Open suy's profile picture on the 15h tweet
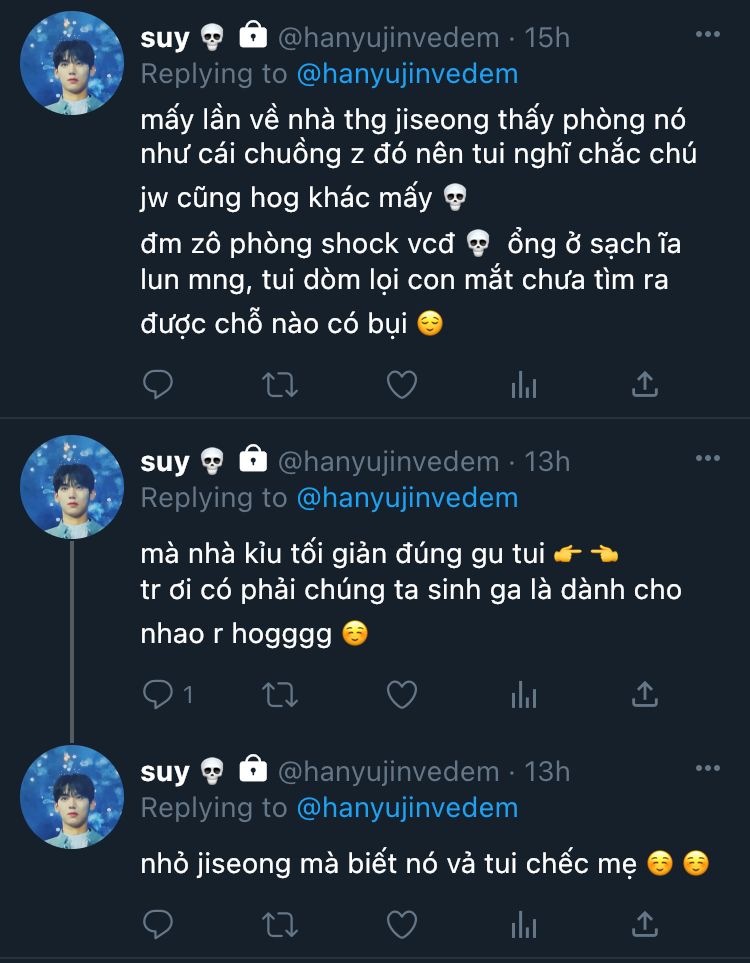Viewport: 750px width, 963px height. (x=72, y=63)
